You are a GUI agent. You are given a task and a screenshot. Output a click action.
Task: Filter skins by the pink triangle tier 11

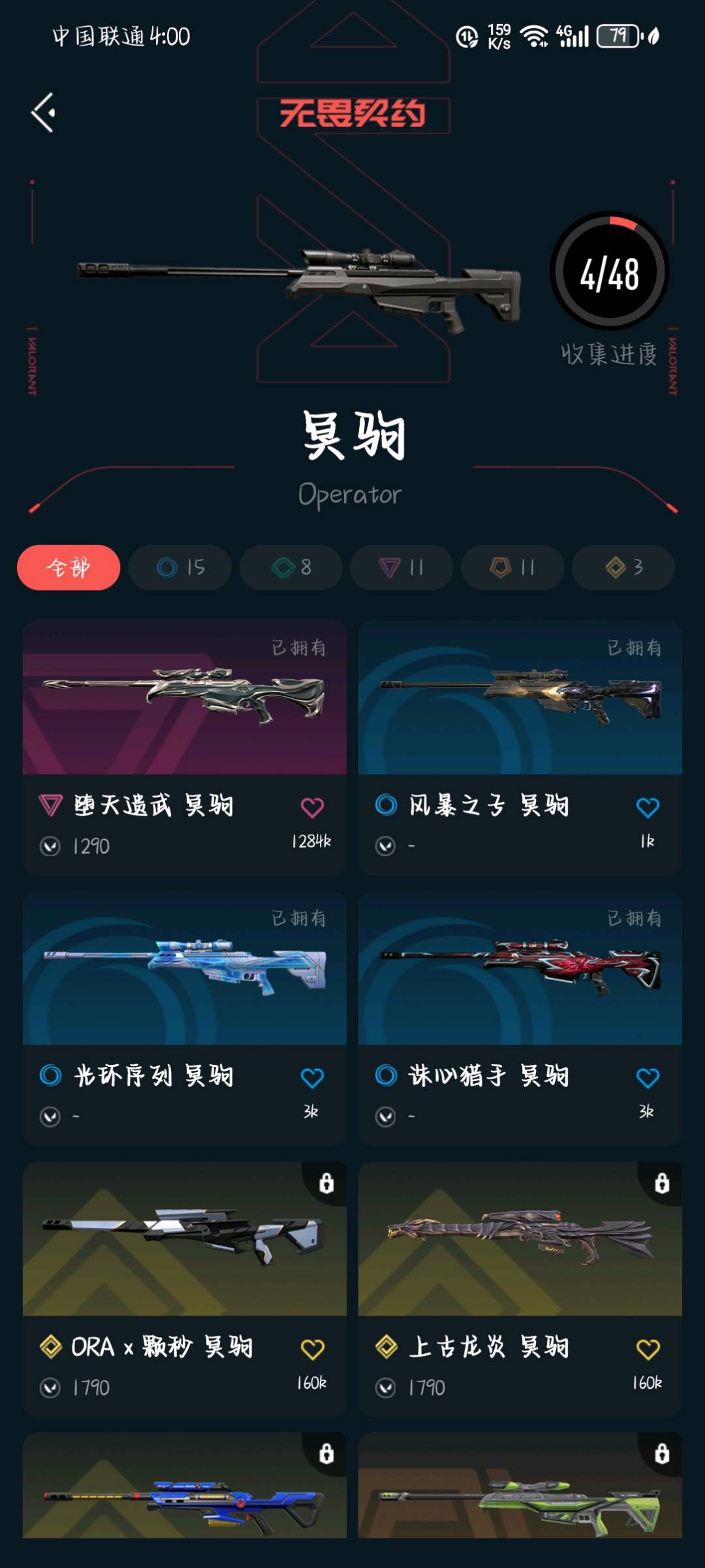point(401,567)
